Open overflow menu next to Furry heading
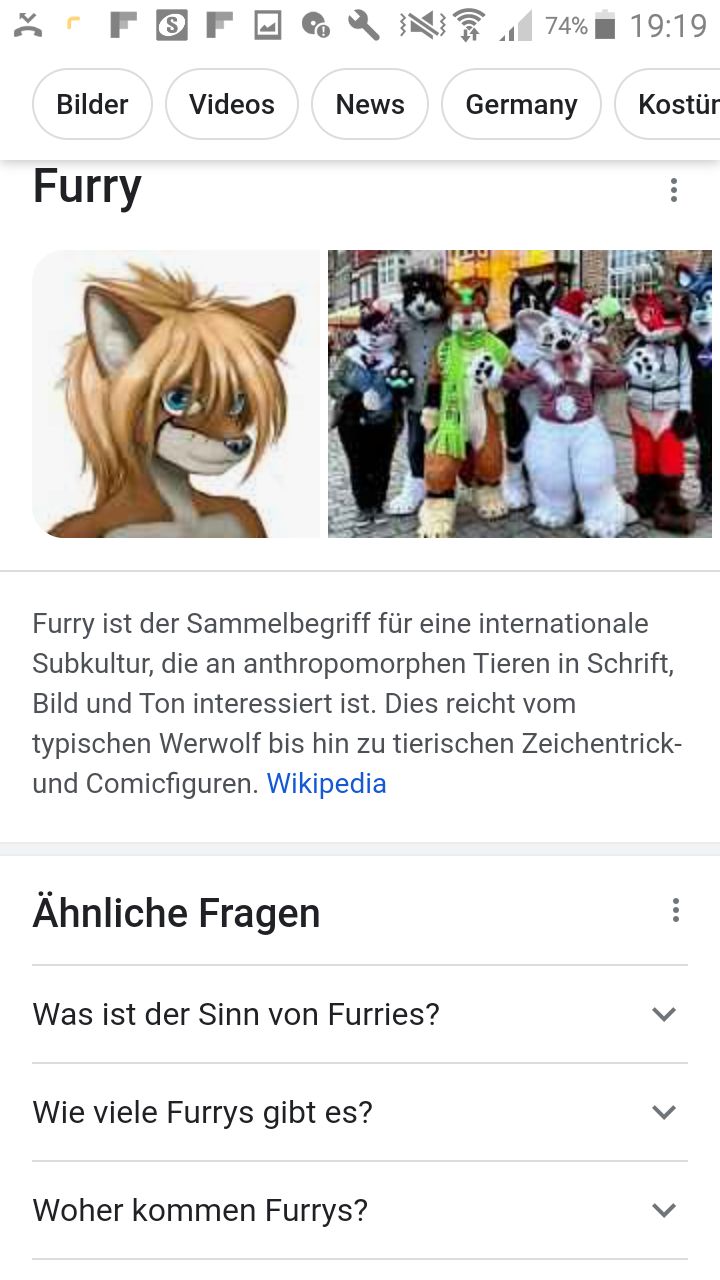The height and width of the screenshot is (1280, 720). (x=674, y=189)
